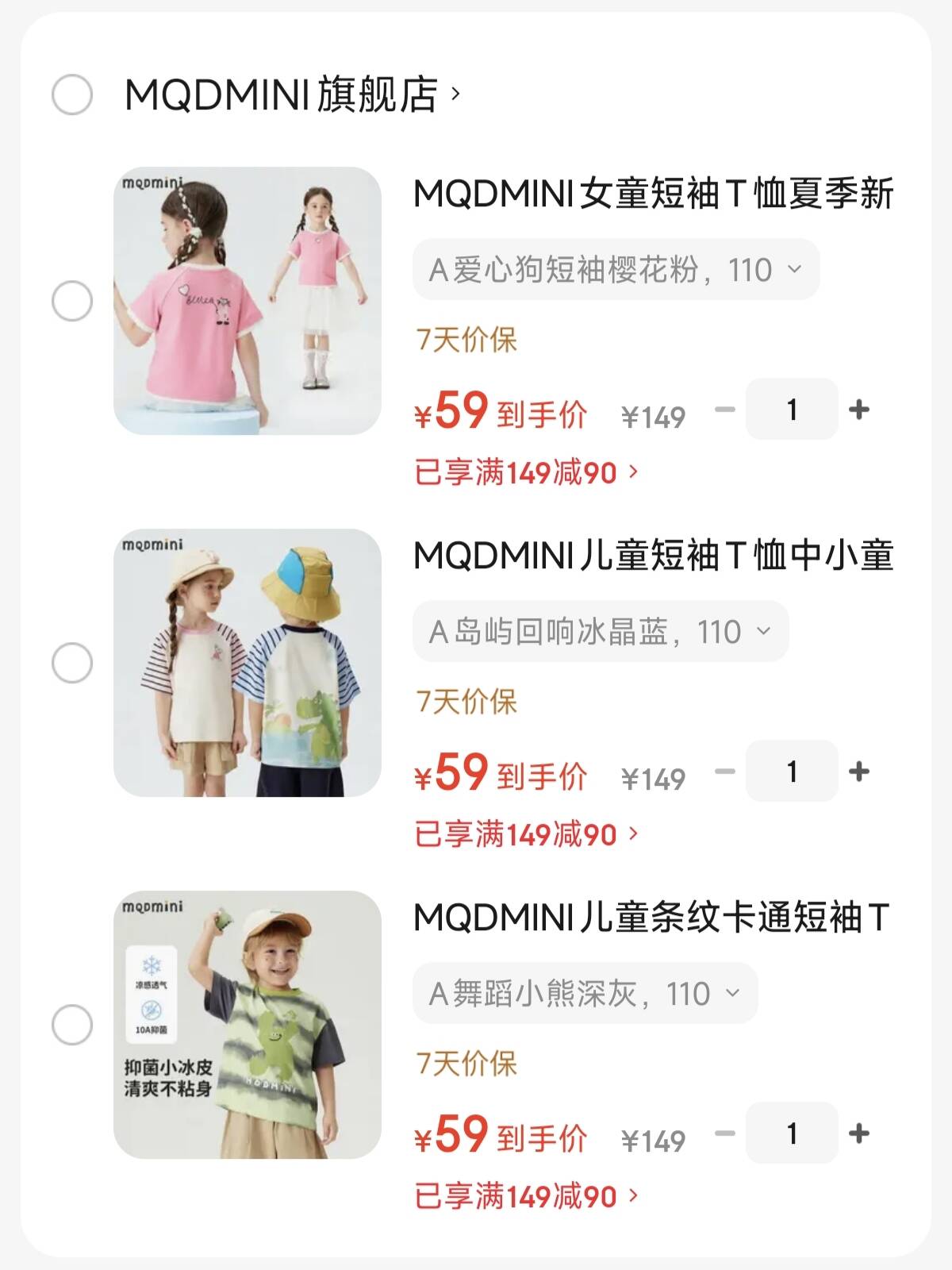Open the pink 女童短袖T恤 product image
The width and height of the screenshot is (952, 1270).
tap(248, 301)
